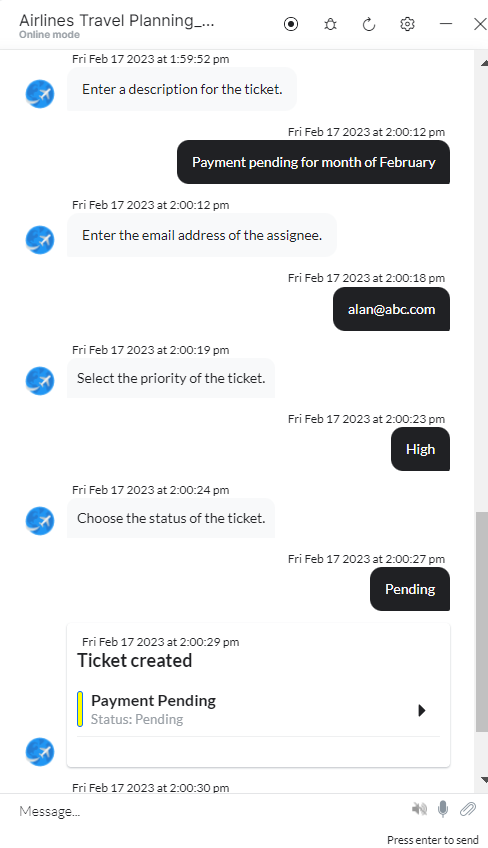Expand the Payment Pending ticket arrow
Image resolution: width=488 pixels, height=848 pixels.
click(x=422, y=710)
